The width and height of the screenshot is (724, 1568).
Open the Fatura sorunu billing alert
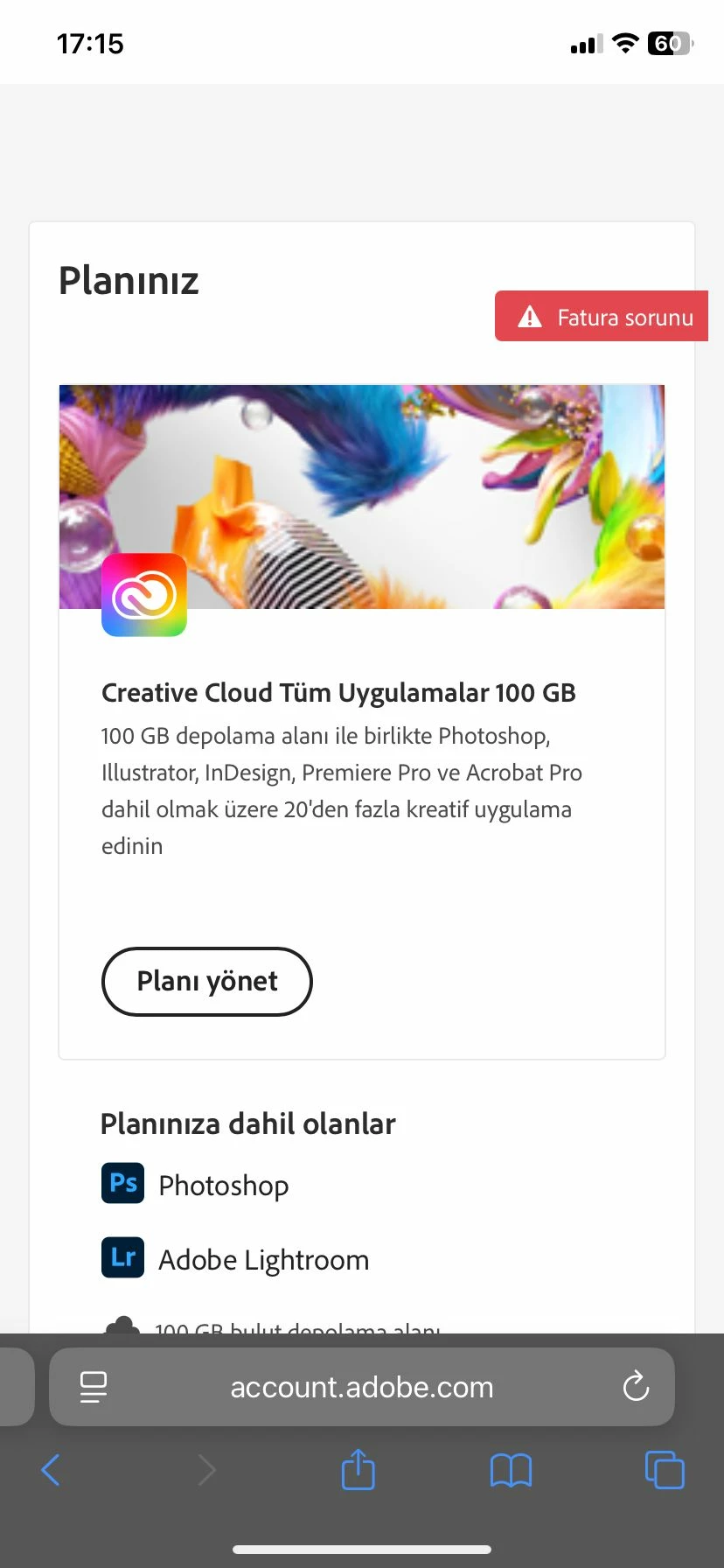(602, 317)
